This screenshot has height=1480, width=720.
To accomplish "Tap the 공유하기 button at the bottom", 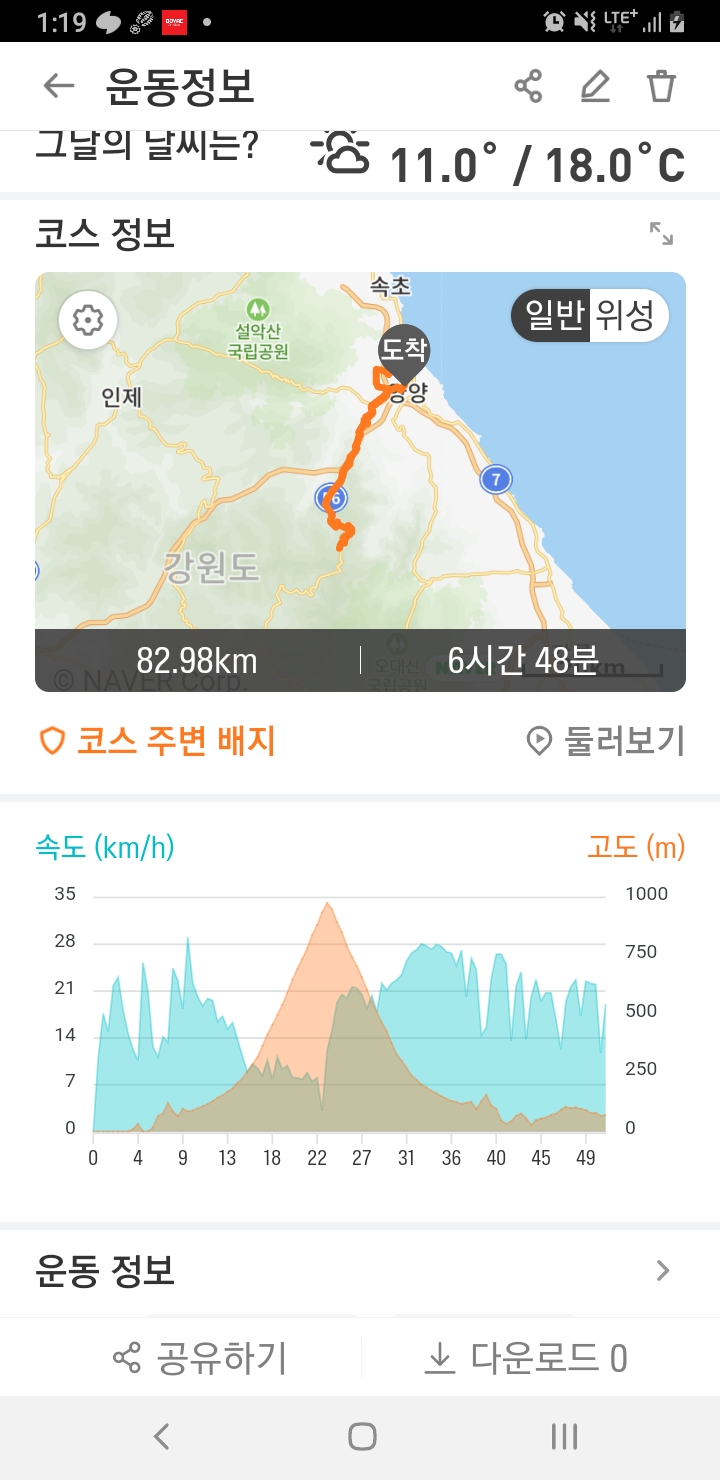I will coord(200,1358).
